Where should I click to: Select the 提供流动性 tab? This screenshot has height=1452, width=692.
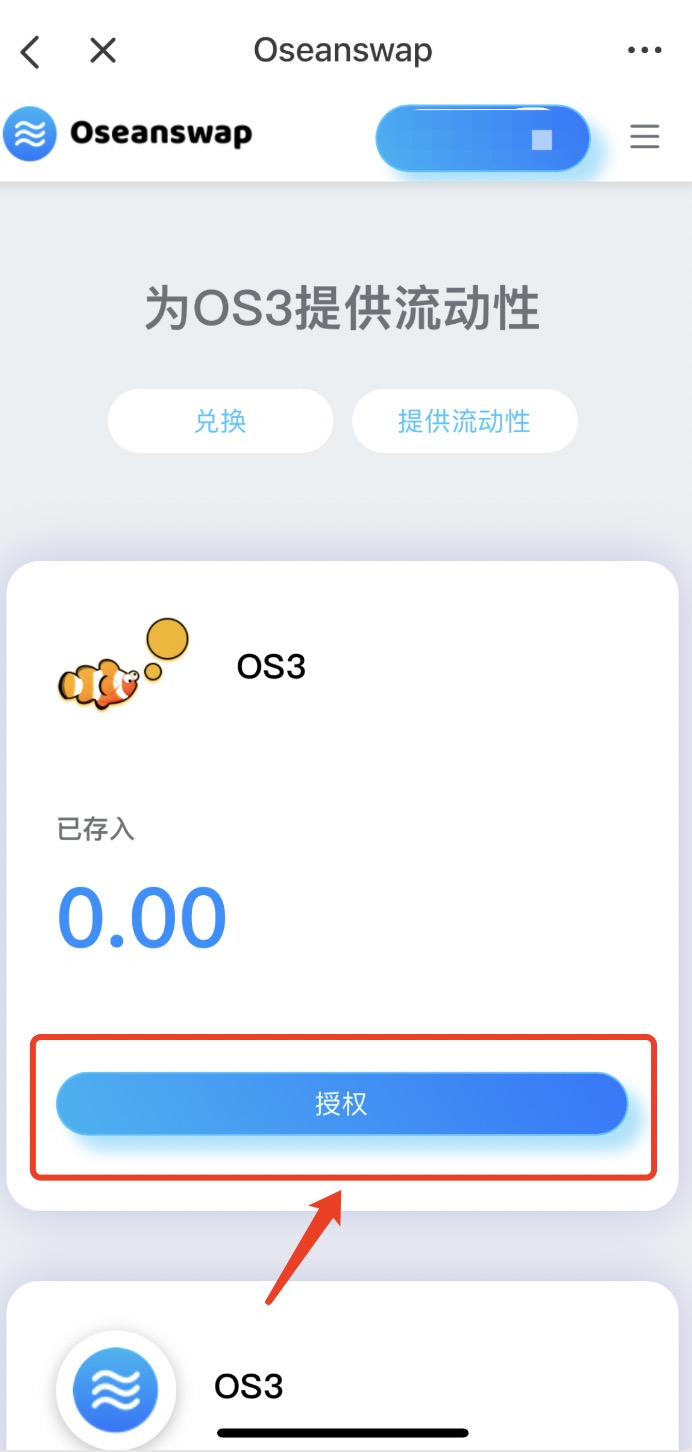pyautogui.click(x=464, y=421)
